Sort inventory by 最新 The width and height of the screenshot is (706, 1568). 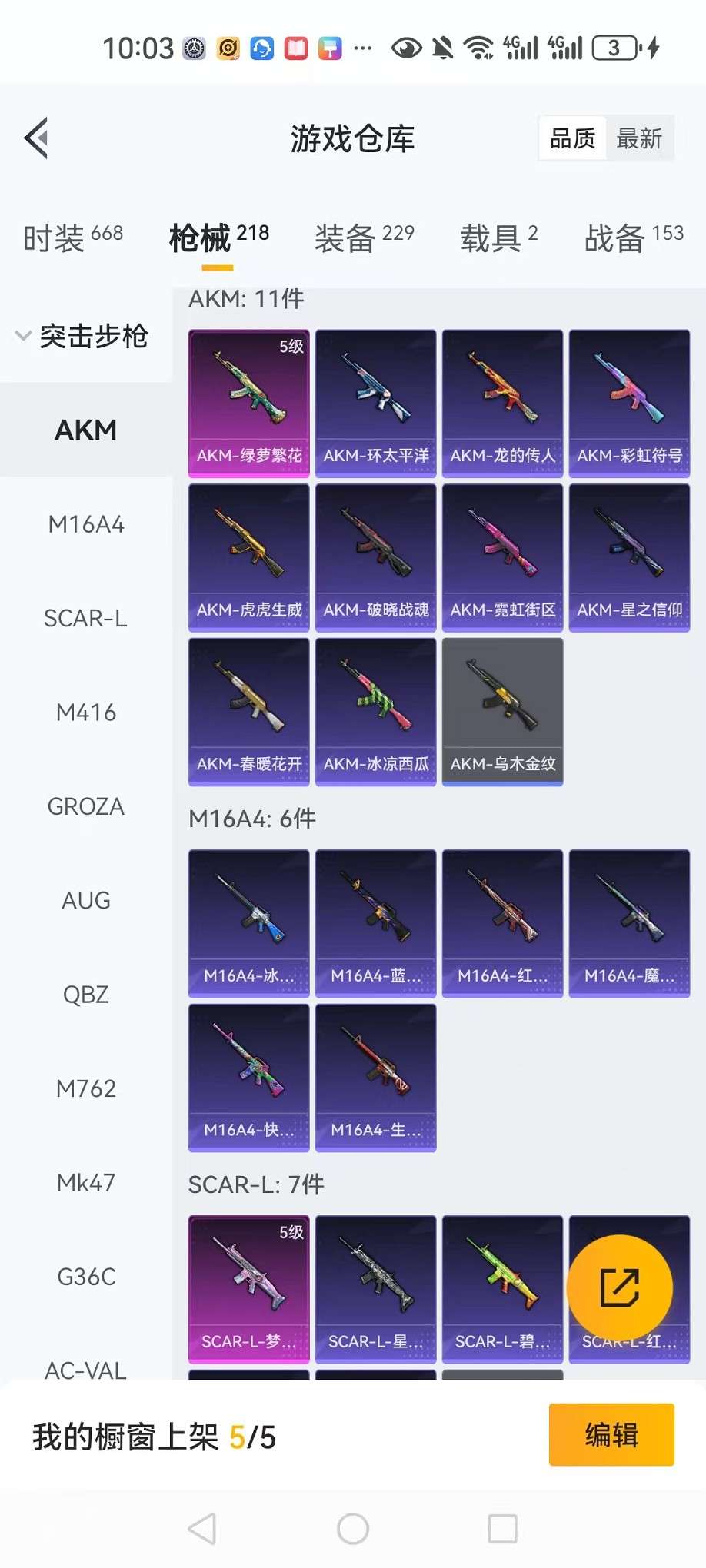tap(639, 138)
